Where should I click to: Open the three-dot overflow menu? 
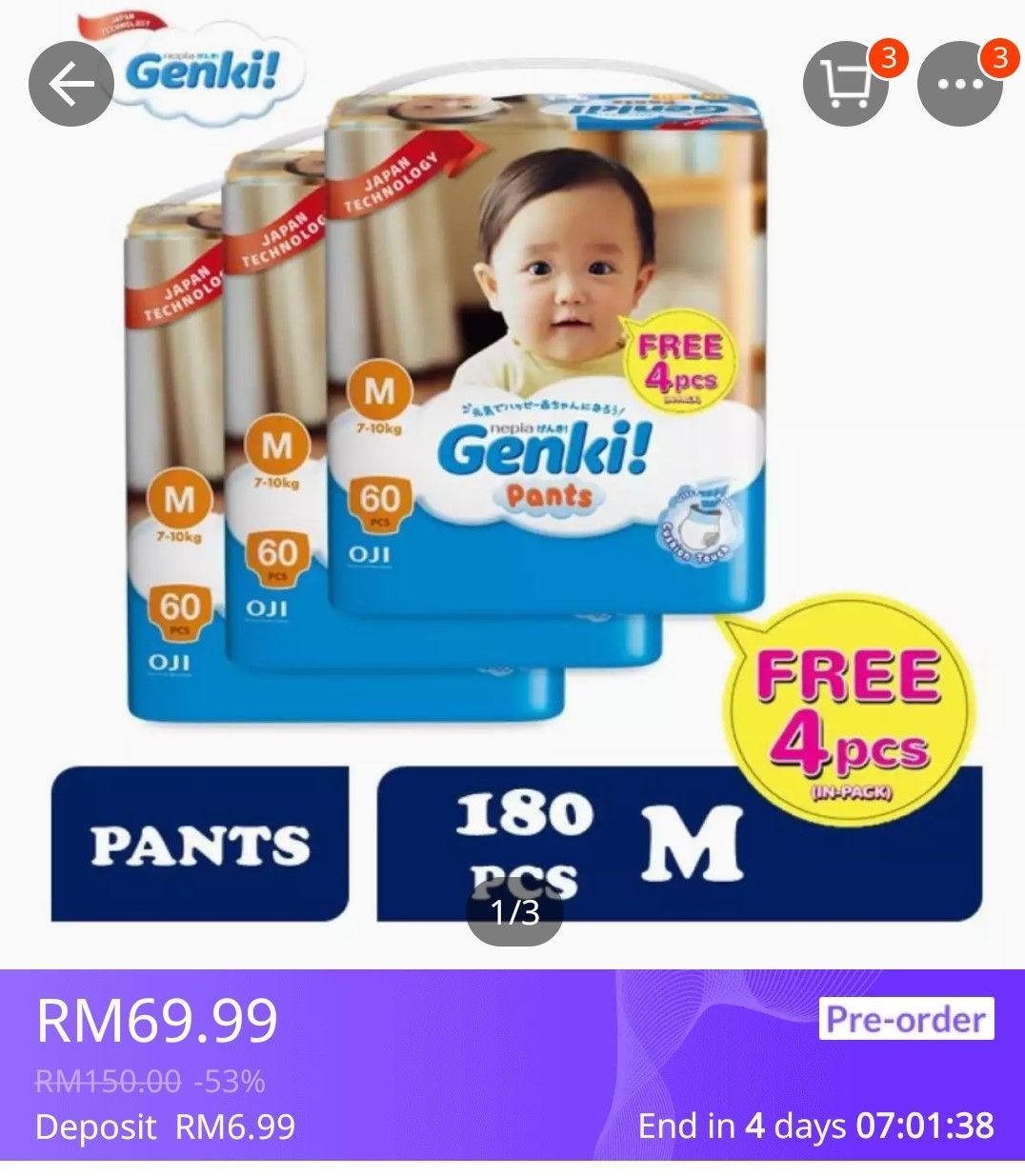coord(959,85)
